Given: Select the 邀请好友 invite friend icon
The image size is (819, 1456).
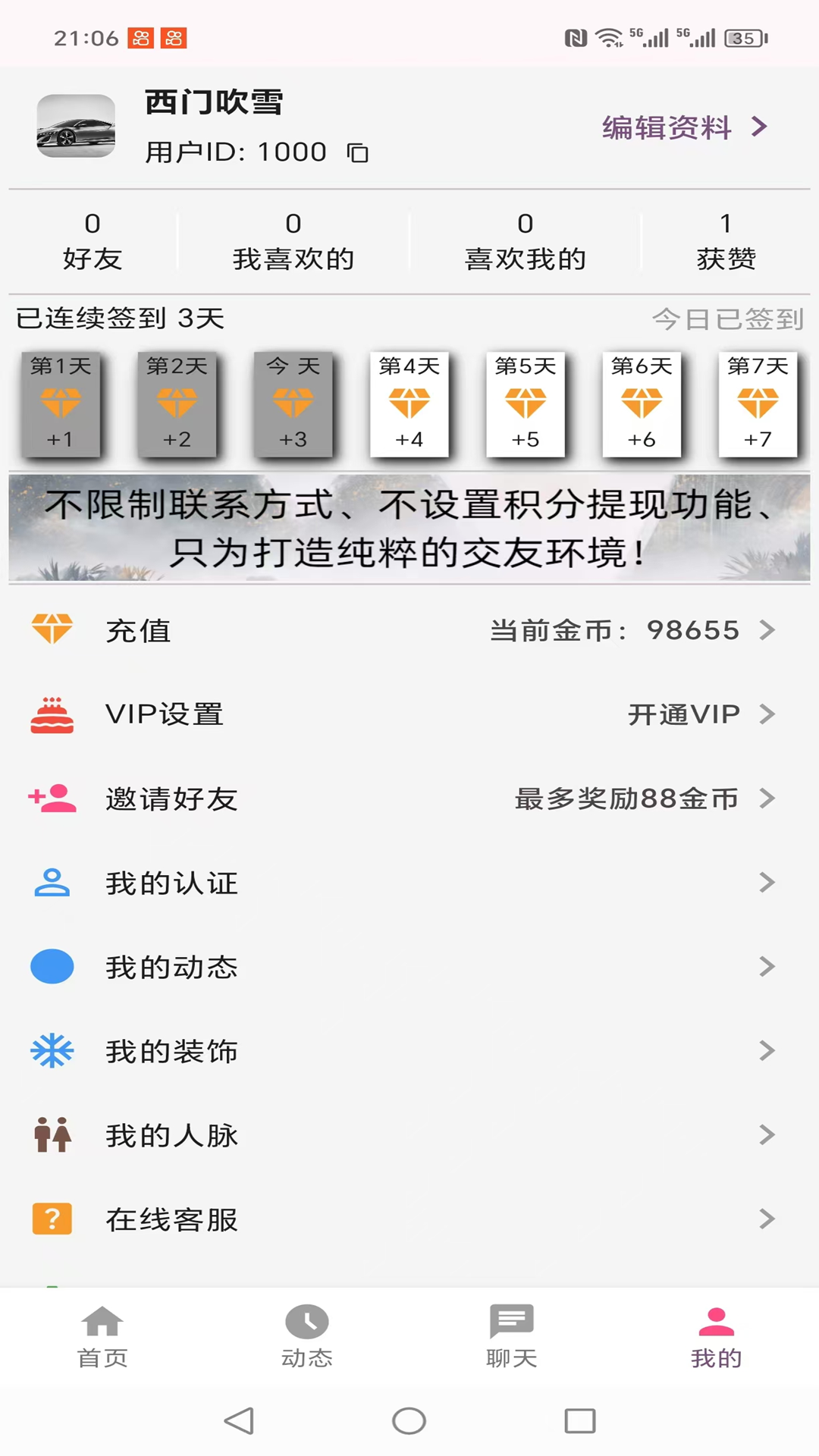Looking at the screenshot, I should tap(52, 798).
